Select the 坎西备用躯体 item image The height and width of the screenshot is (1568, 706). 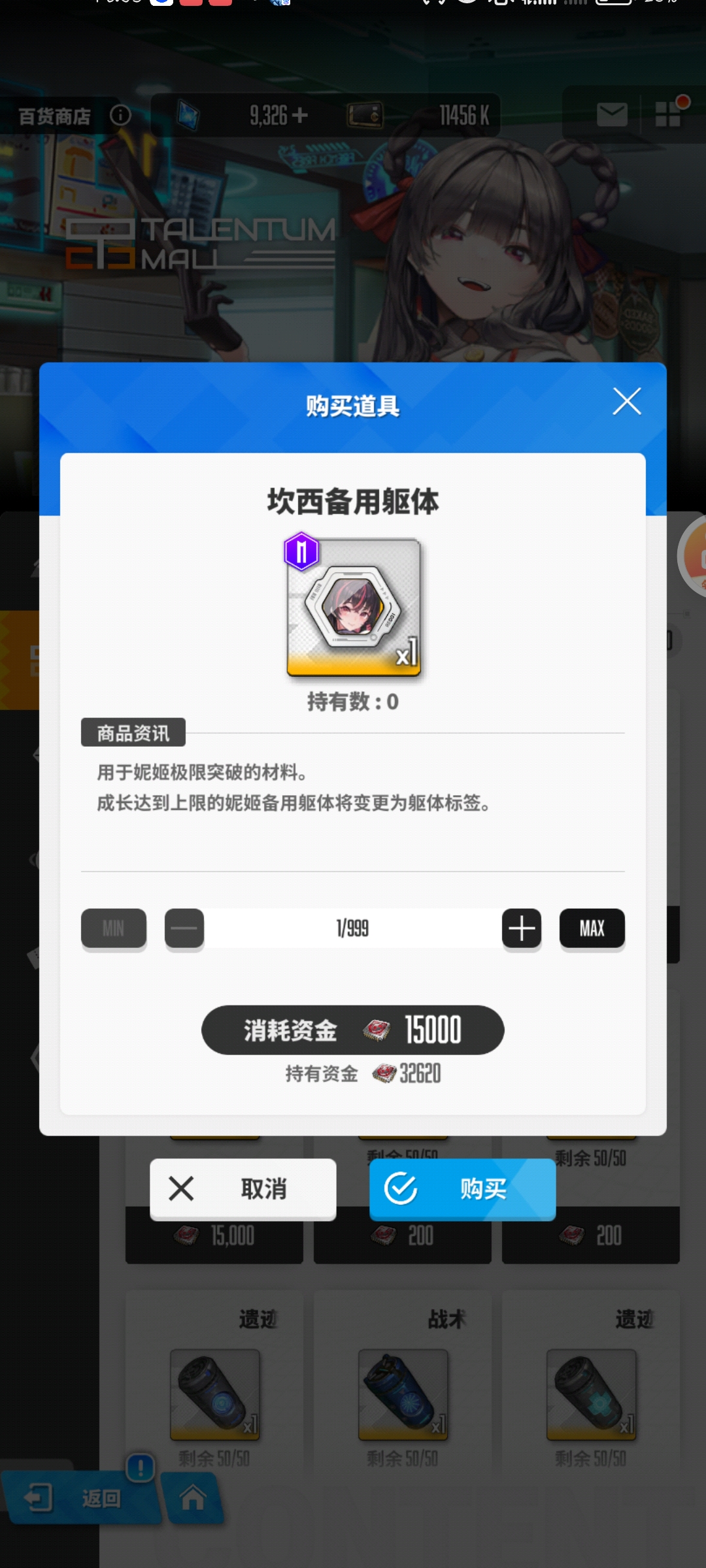(x=353, y=608)
